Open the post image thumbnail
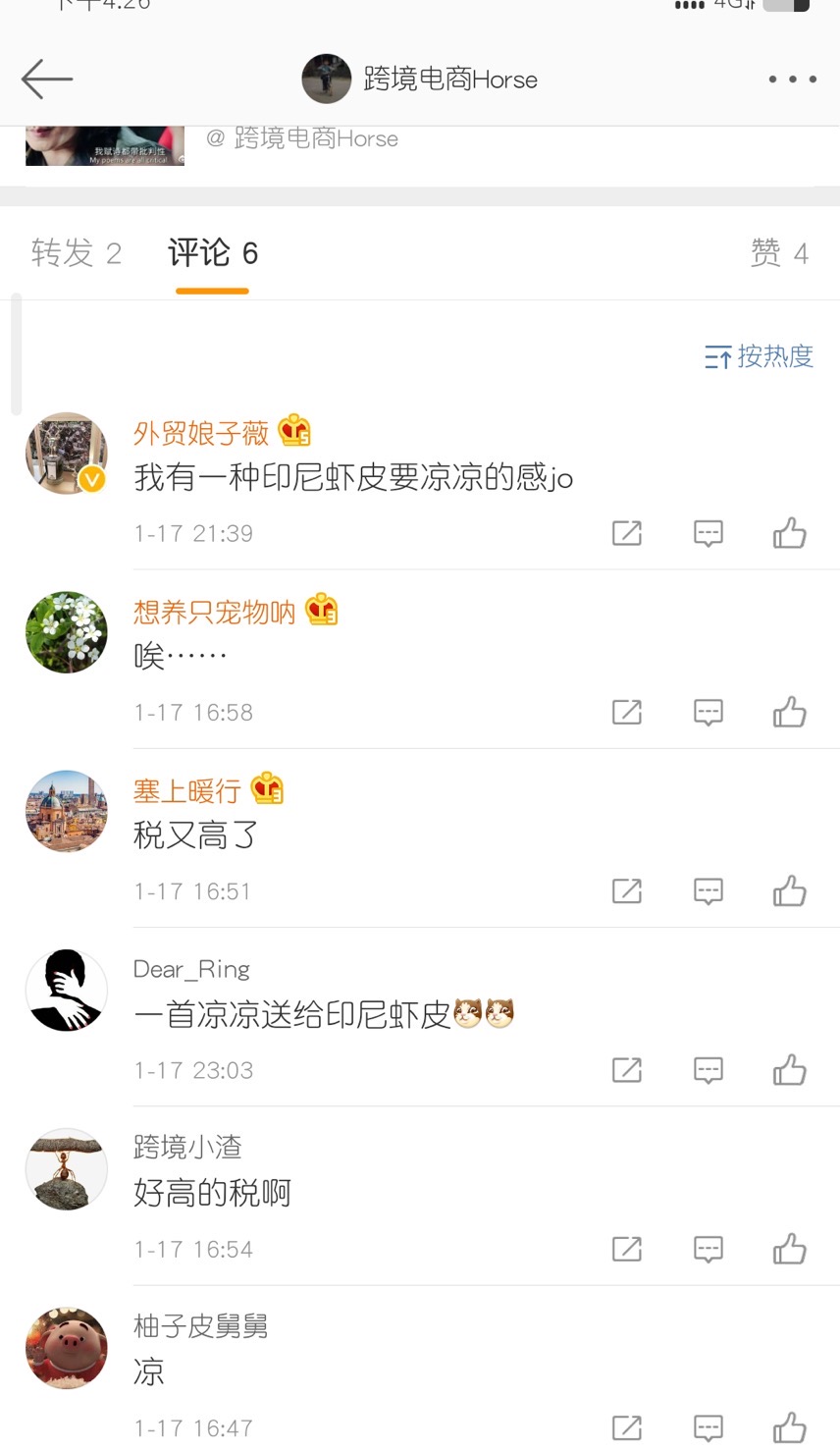This screenshot has width=840, height=1451. click(104, 145)
